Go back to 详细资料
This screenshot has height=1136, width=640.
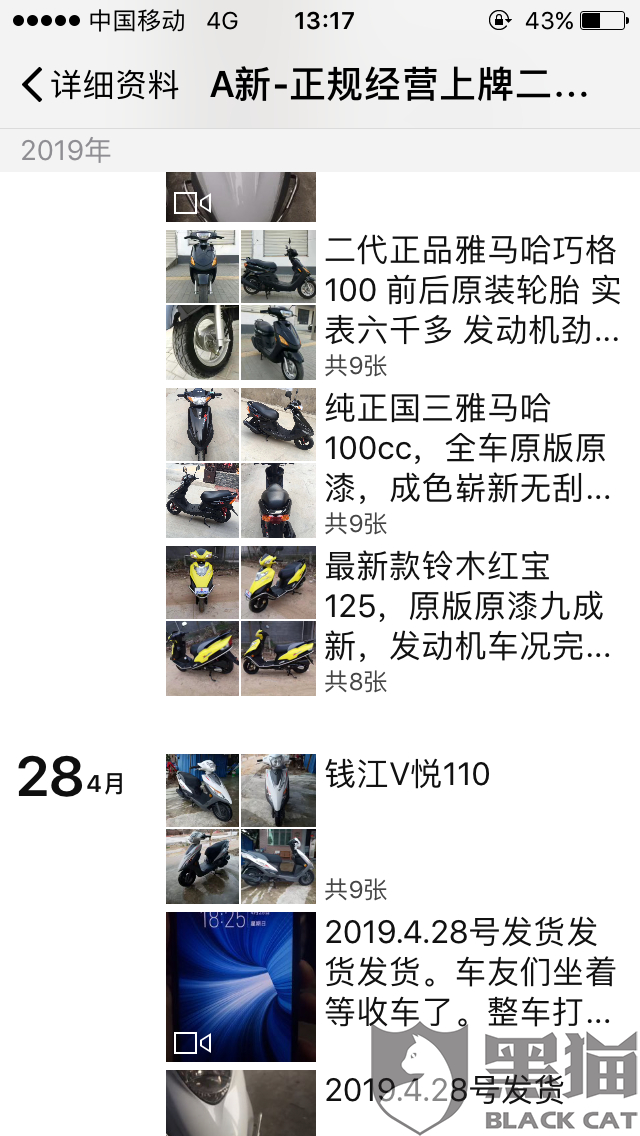99,85
